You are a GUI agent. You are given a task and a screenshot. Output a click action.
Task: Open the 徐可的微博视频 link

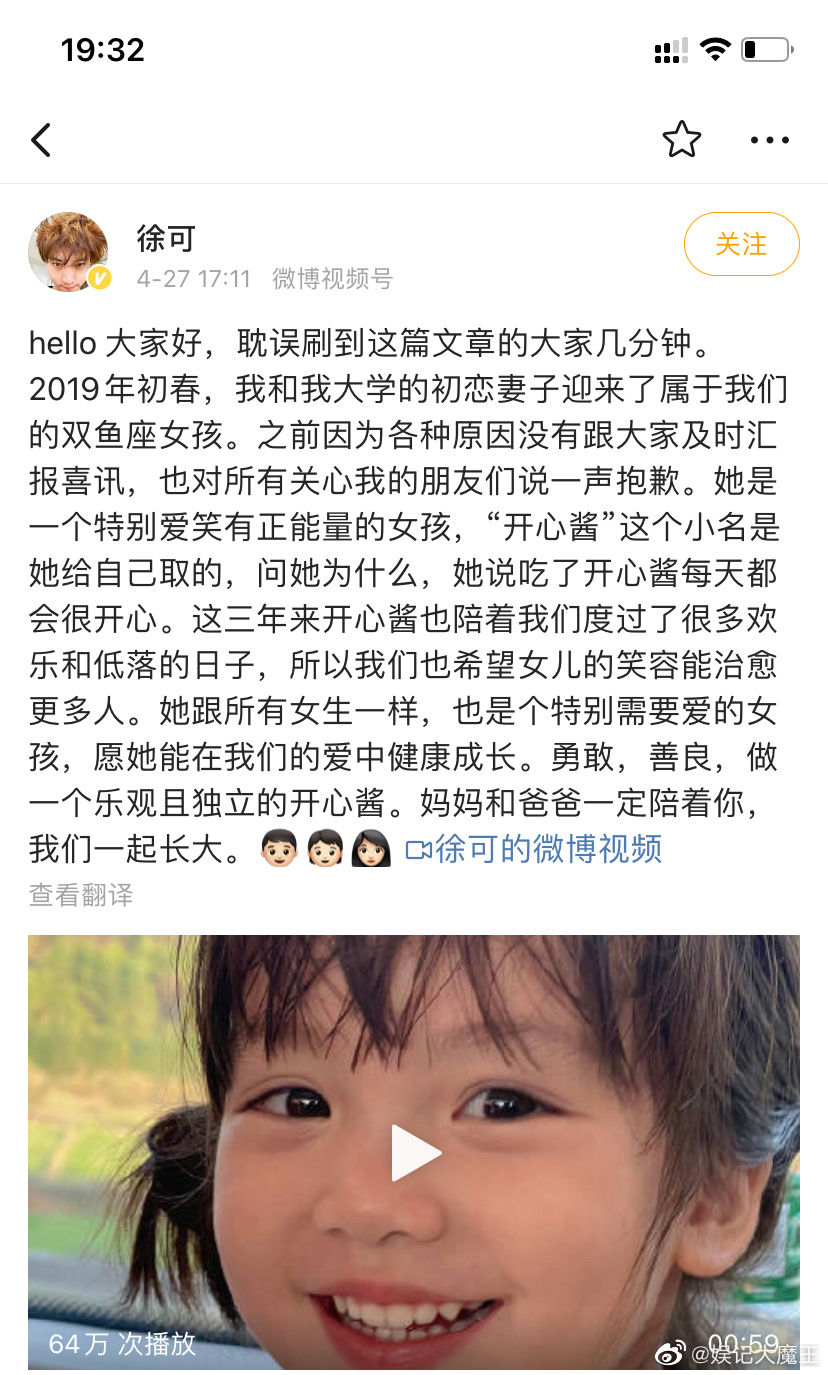point(534,849)
